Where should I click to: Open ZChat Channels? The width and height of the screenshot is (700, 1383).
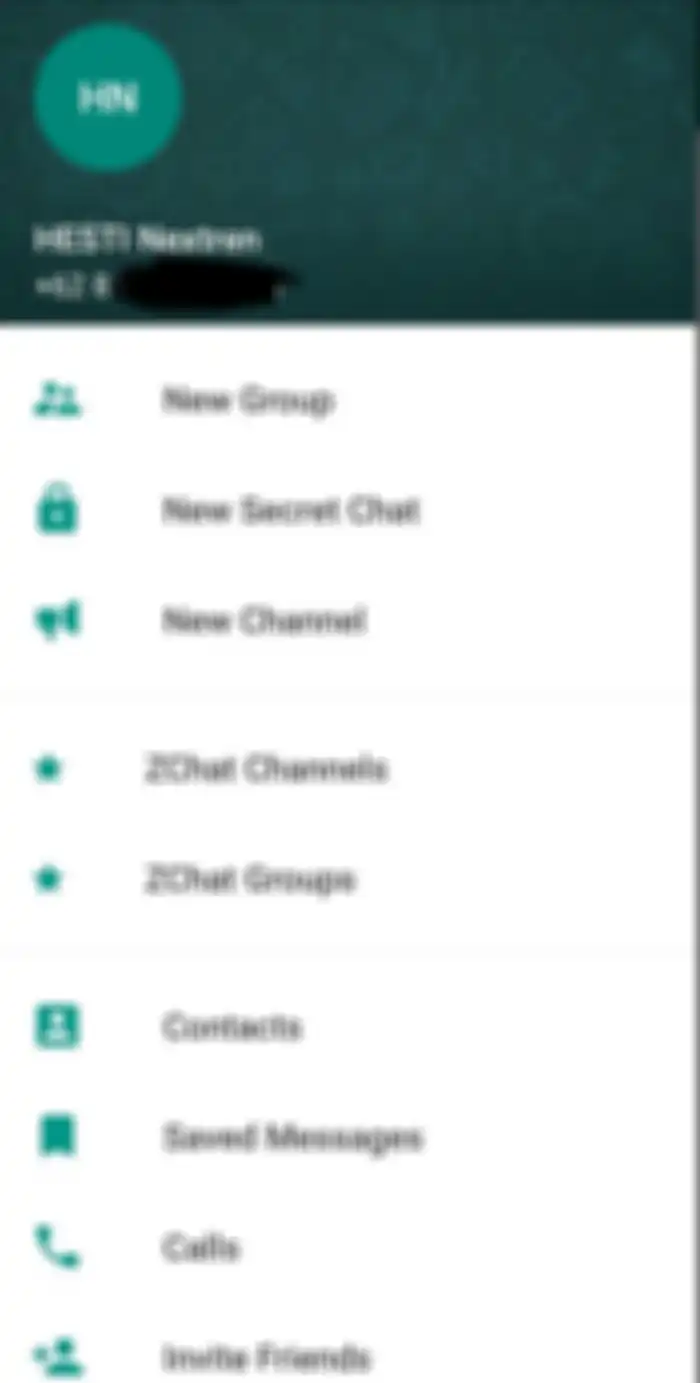265,769
